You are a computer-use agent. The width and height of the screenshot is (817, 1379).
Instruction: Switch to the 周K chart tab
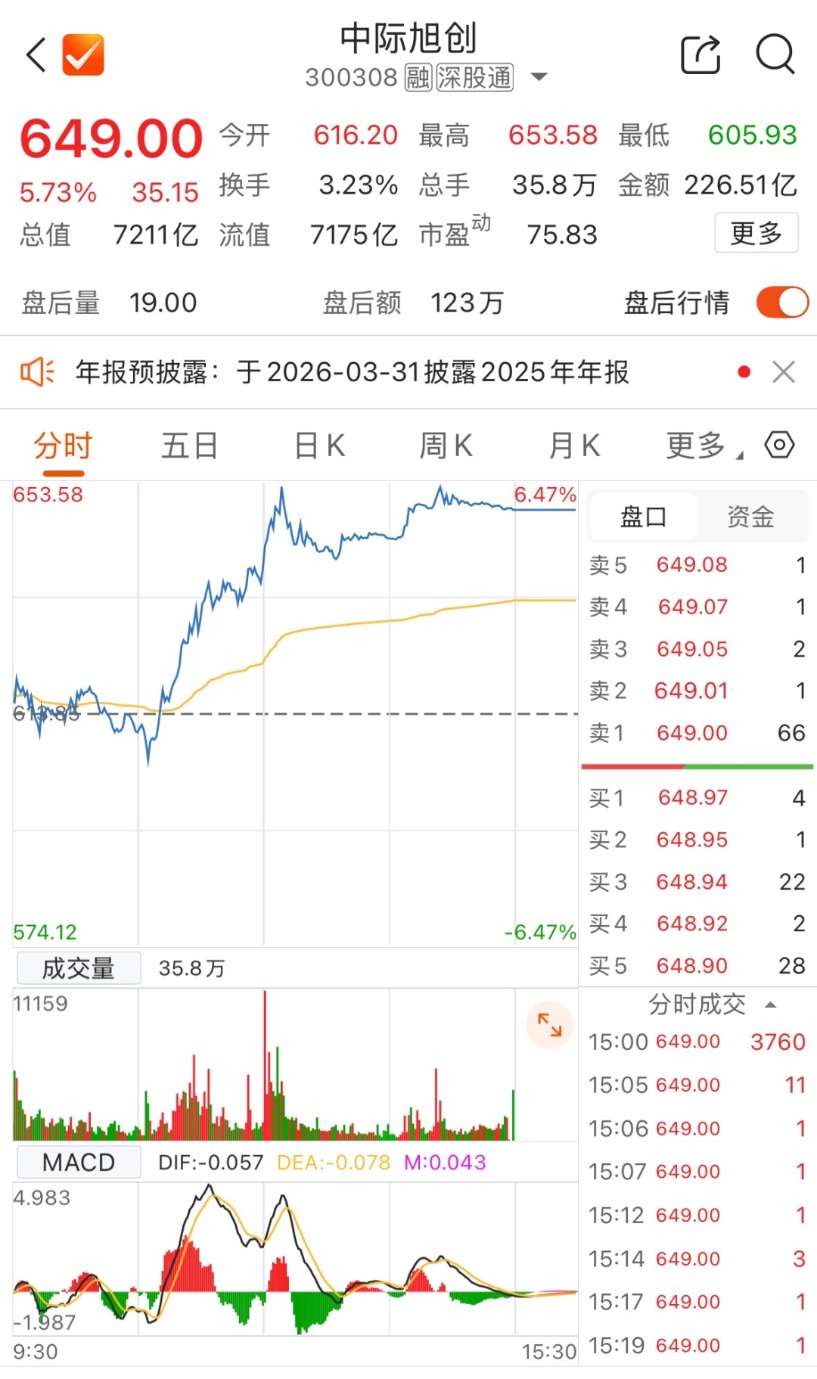(x=446, y=446)
